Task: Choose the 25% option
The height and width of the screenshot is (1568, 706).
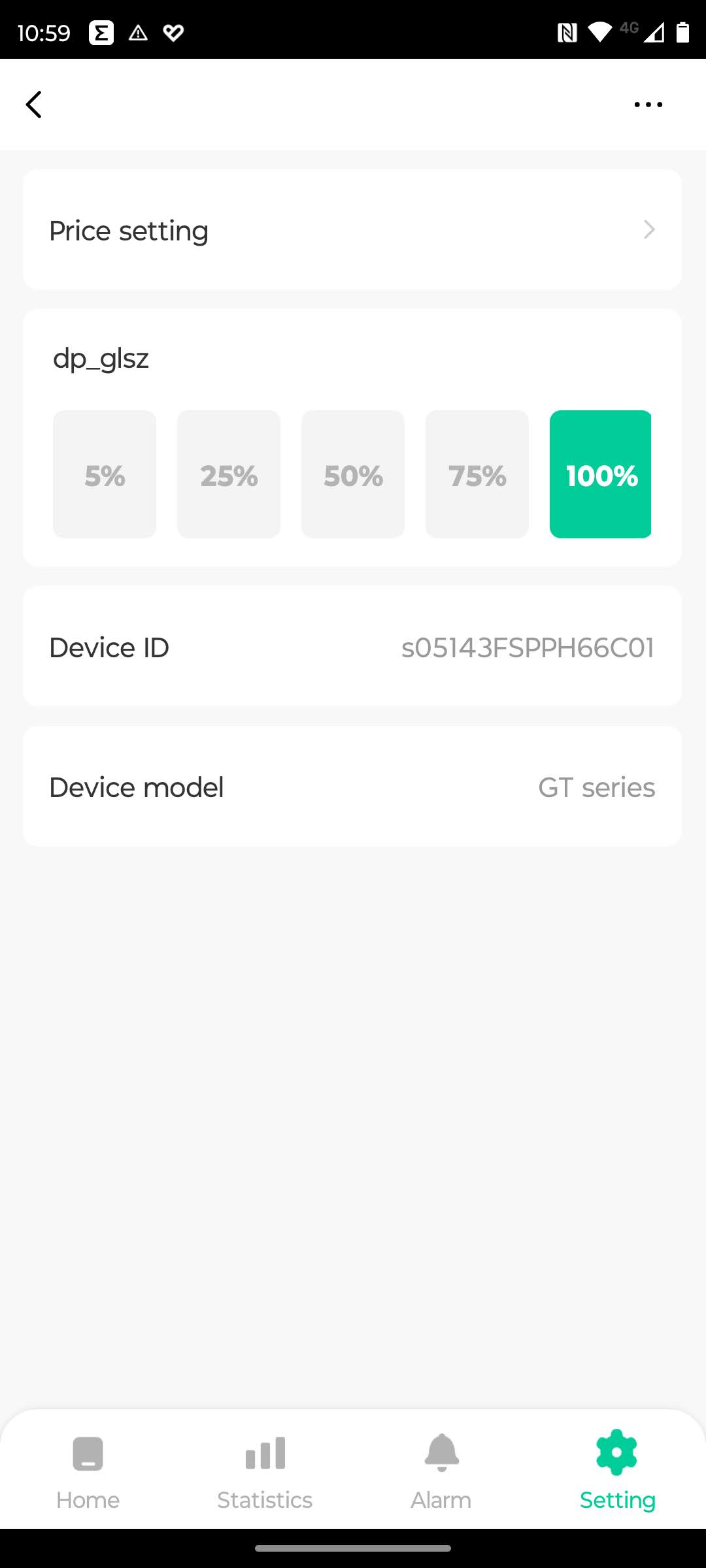Action: (x=229, y=474)
